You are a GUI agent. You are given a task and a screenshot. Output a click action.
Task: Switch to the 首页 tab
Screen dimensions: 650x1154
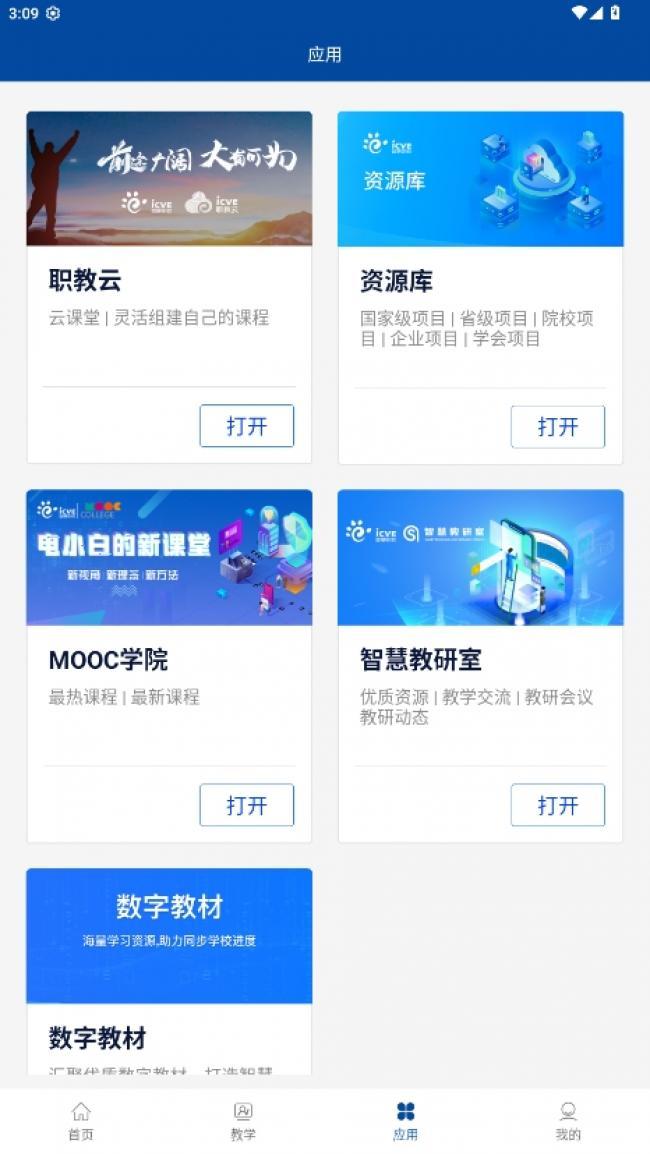pyautogui.click(x=81, y=1121)
